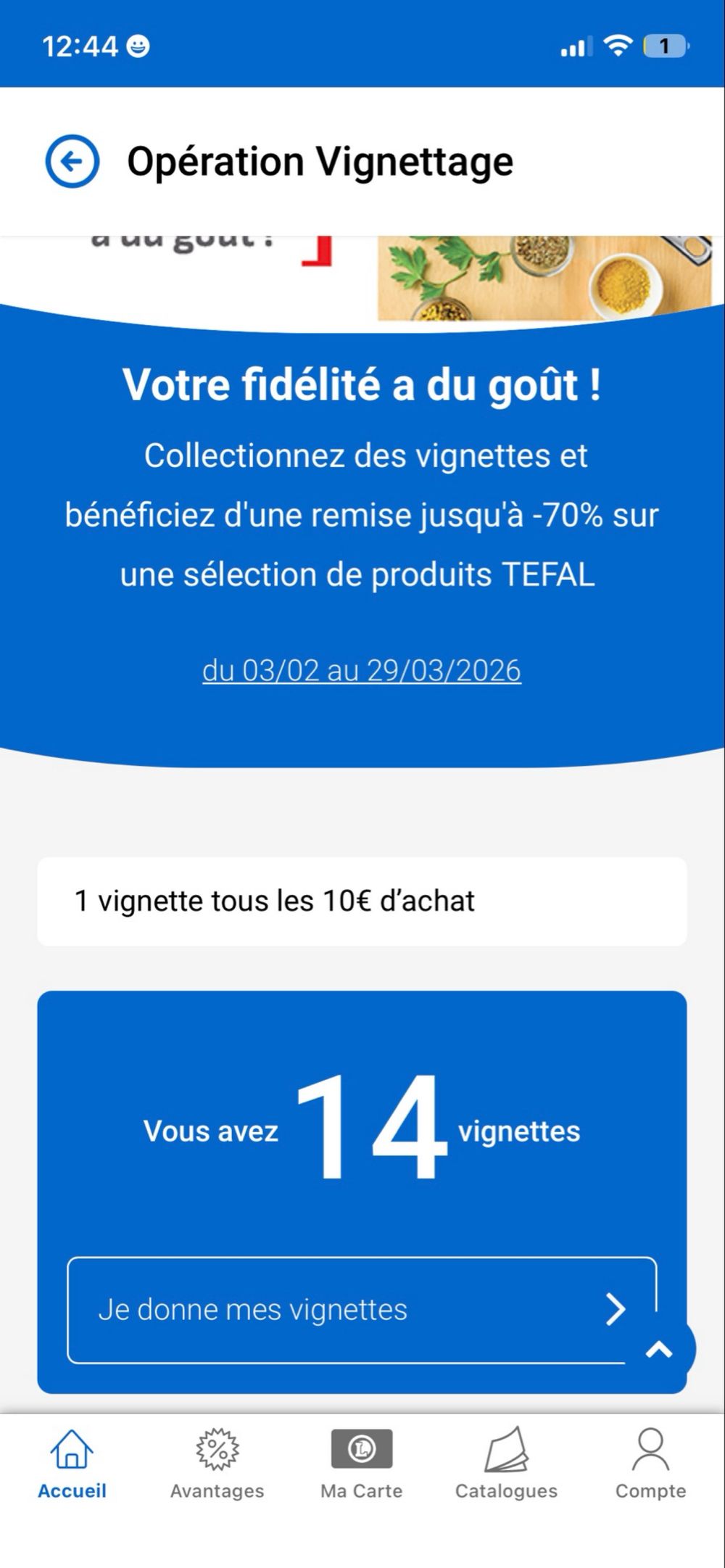
Task: Browse the Catalogues tab
Action: pyautogui.click(x=506, y=1464)
